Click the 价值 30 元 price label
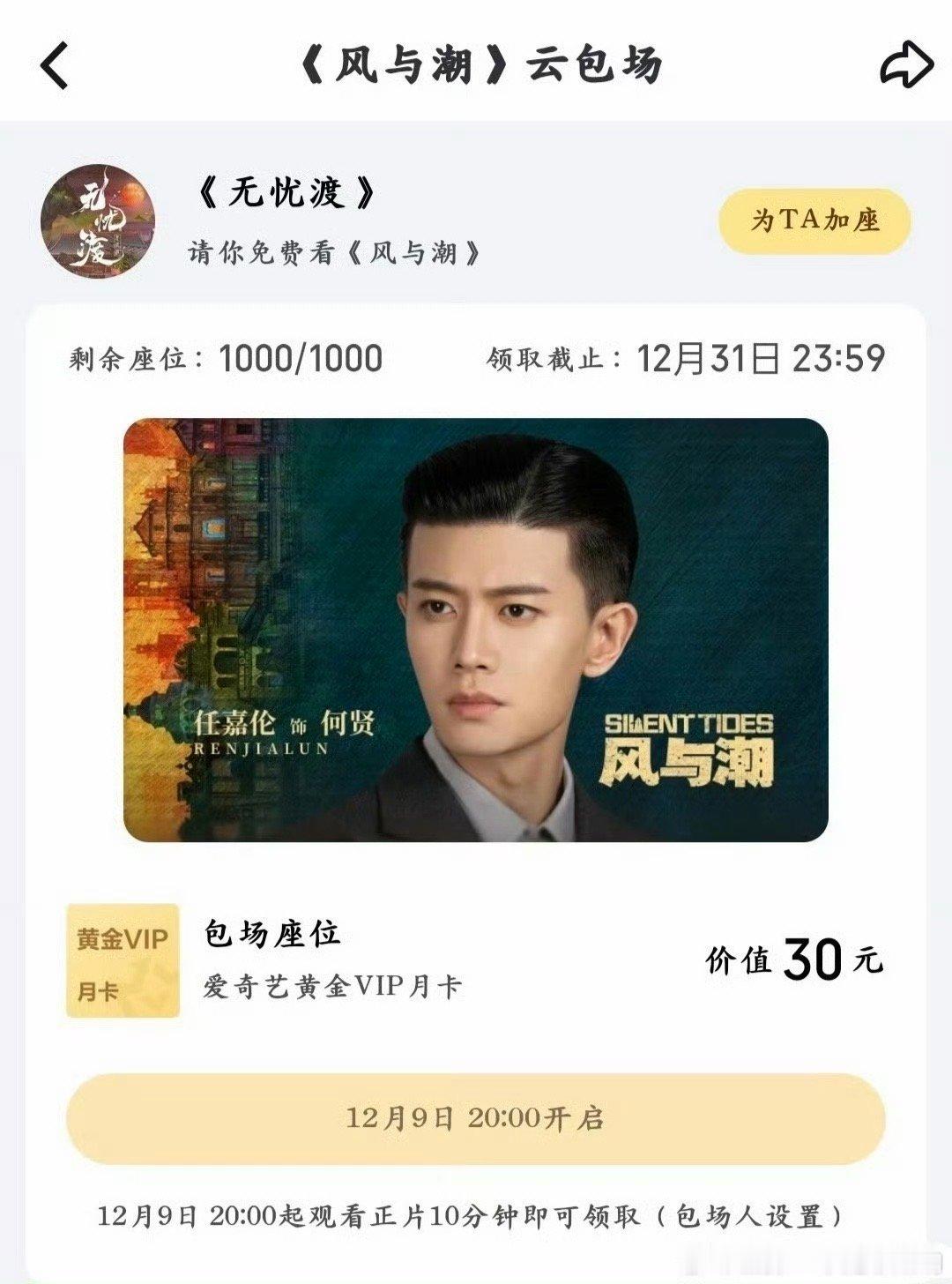The height and width of the screenshot is (1284, 952). 798,961
